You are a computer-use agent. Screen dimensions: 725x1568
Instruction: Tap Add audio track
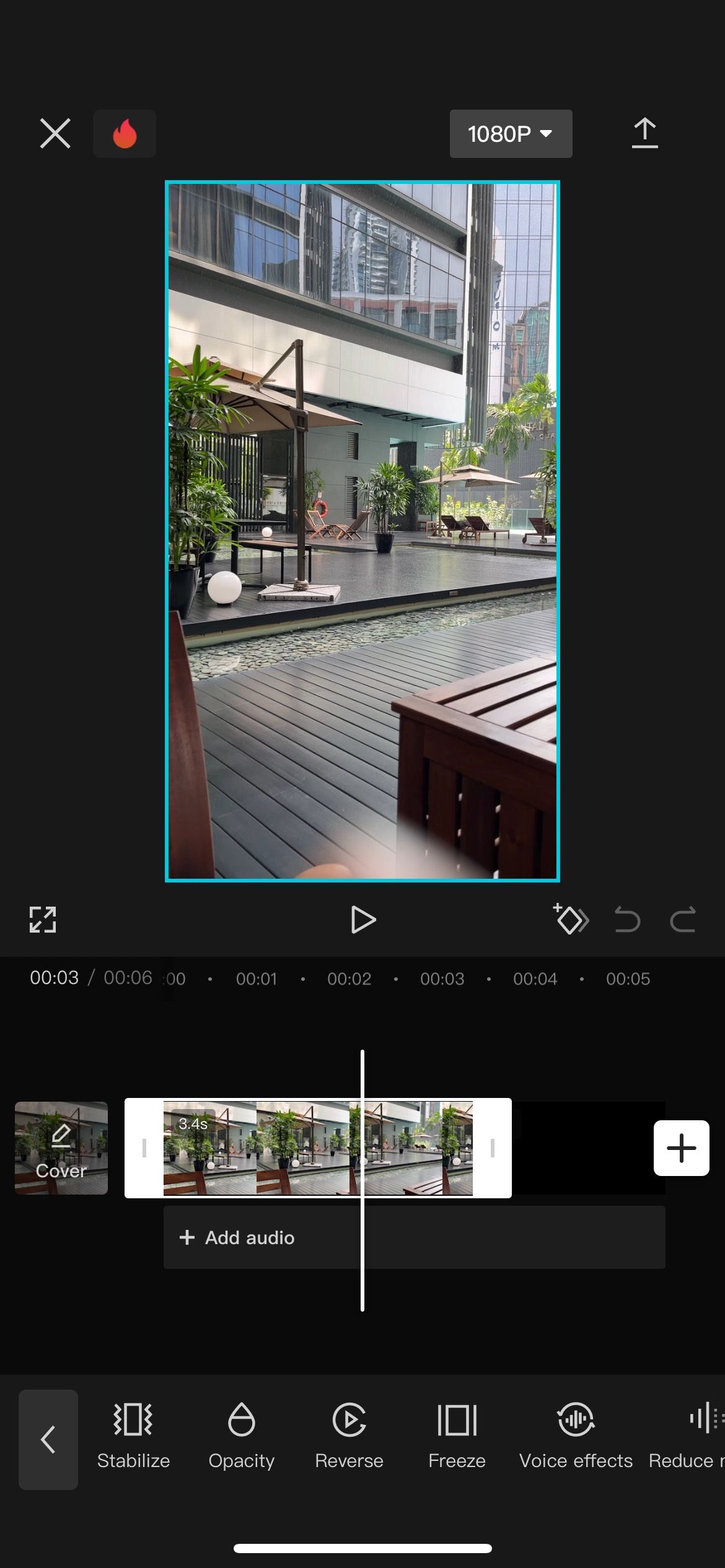tap(238, 1237)
